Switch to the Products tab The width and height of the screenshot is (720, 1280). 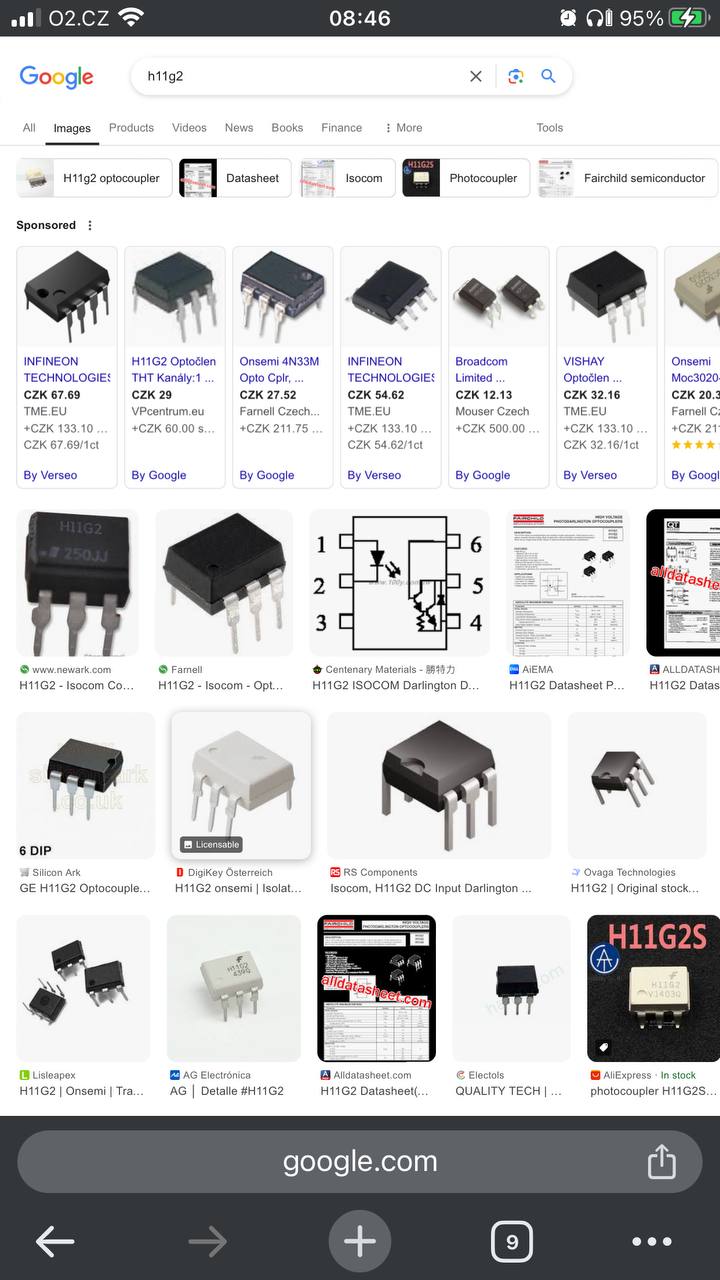pos(131,128)
